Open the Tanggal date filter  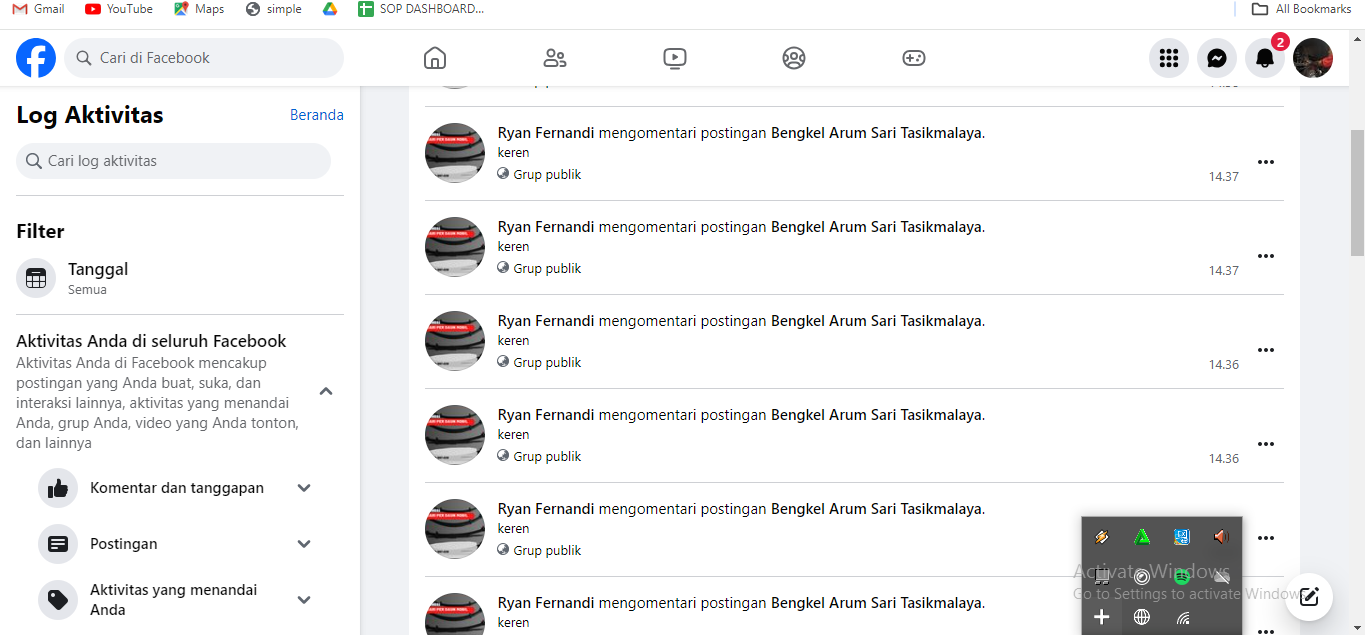point(180,278)
